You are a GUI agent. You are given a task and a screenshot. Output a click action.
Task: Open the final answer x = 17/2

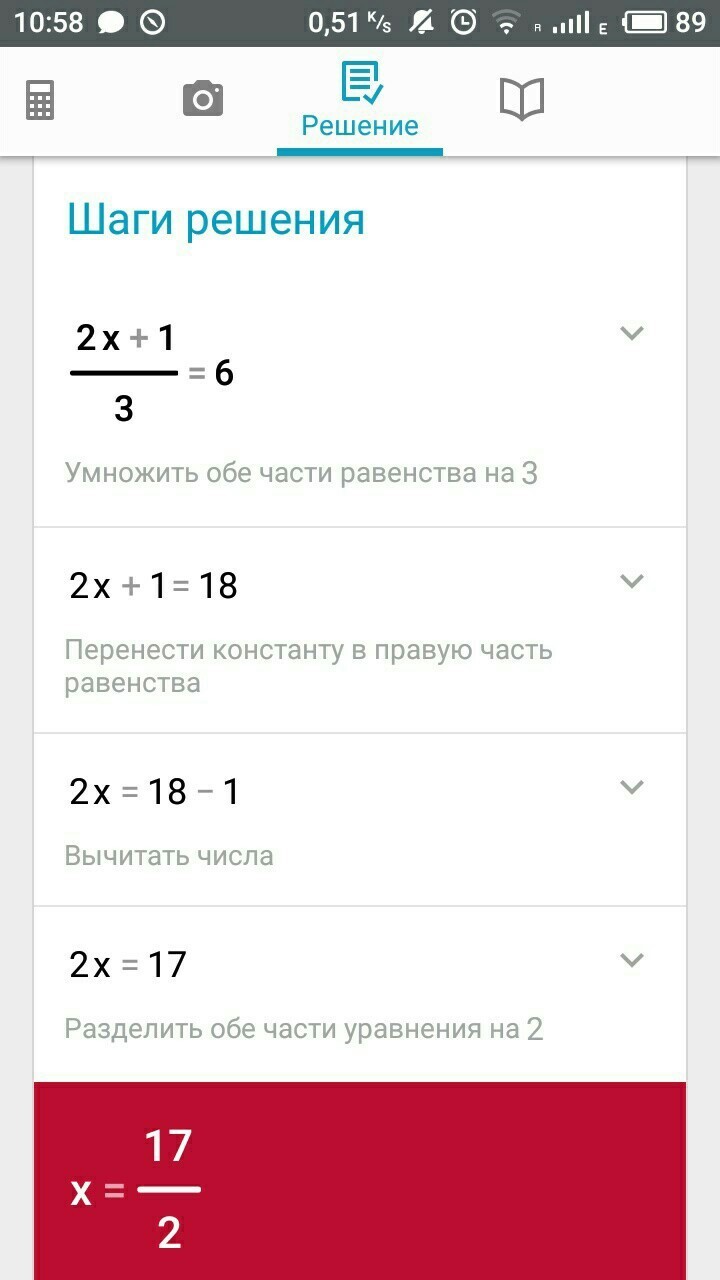pyautogui.click(x=360, y=1181)
